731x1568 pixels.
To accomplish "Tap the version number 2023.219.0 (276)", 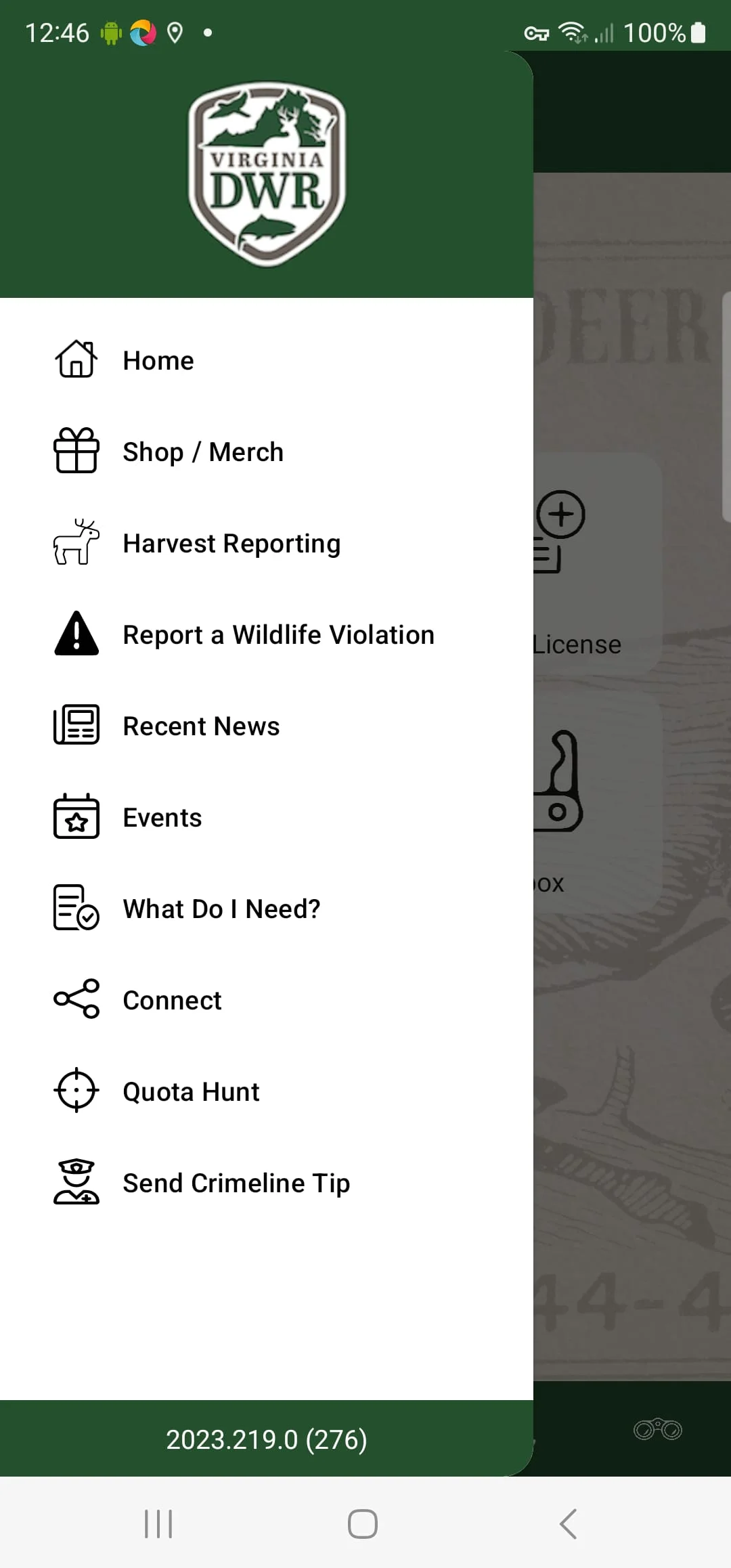I will 267,1439.
